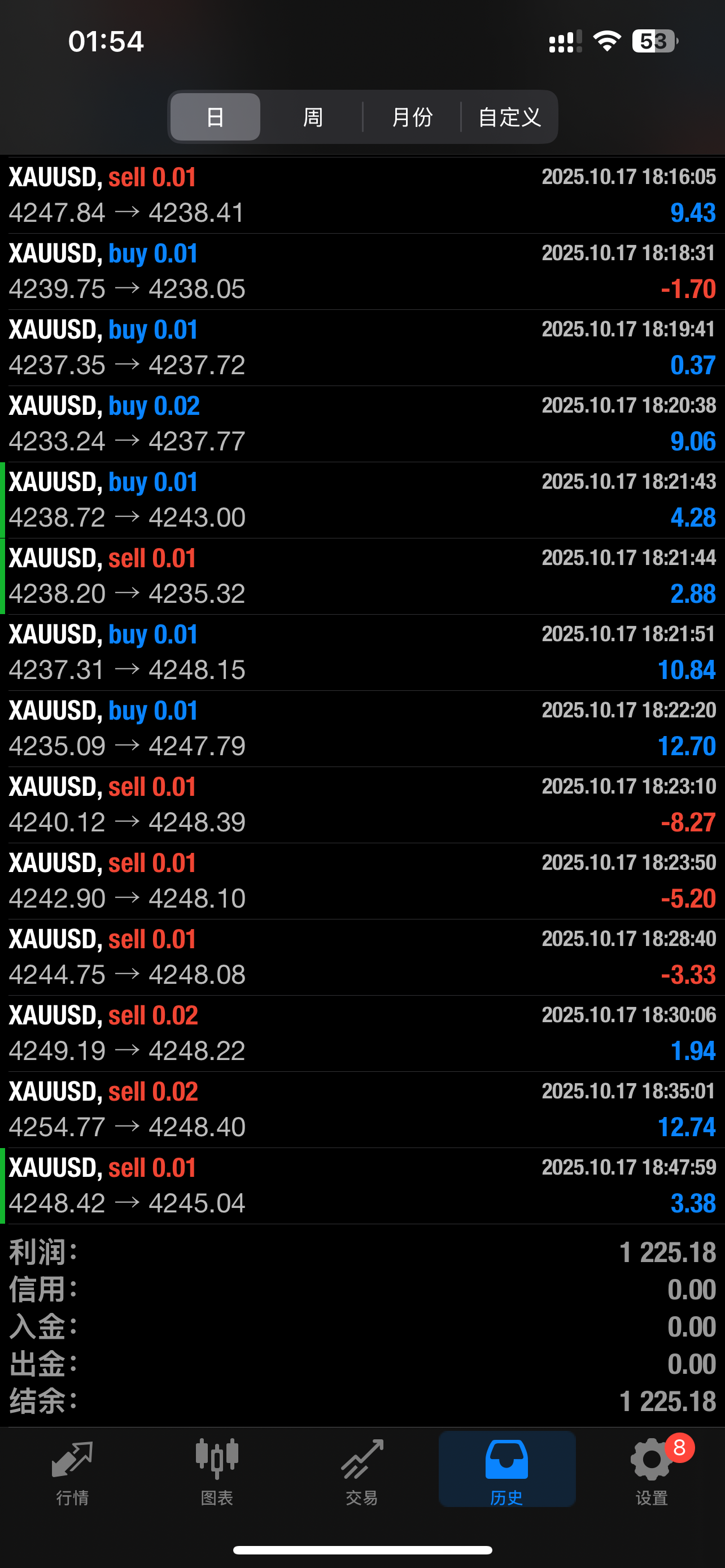Expand the buy trade with -1.70 loss
The image size is (725, 1568).
pyautogui.click(x=362, y=271)
